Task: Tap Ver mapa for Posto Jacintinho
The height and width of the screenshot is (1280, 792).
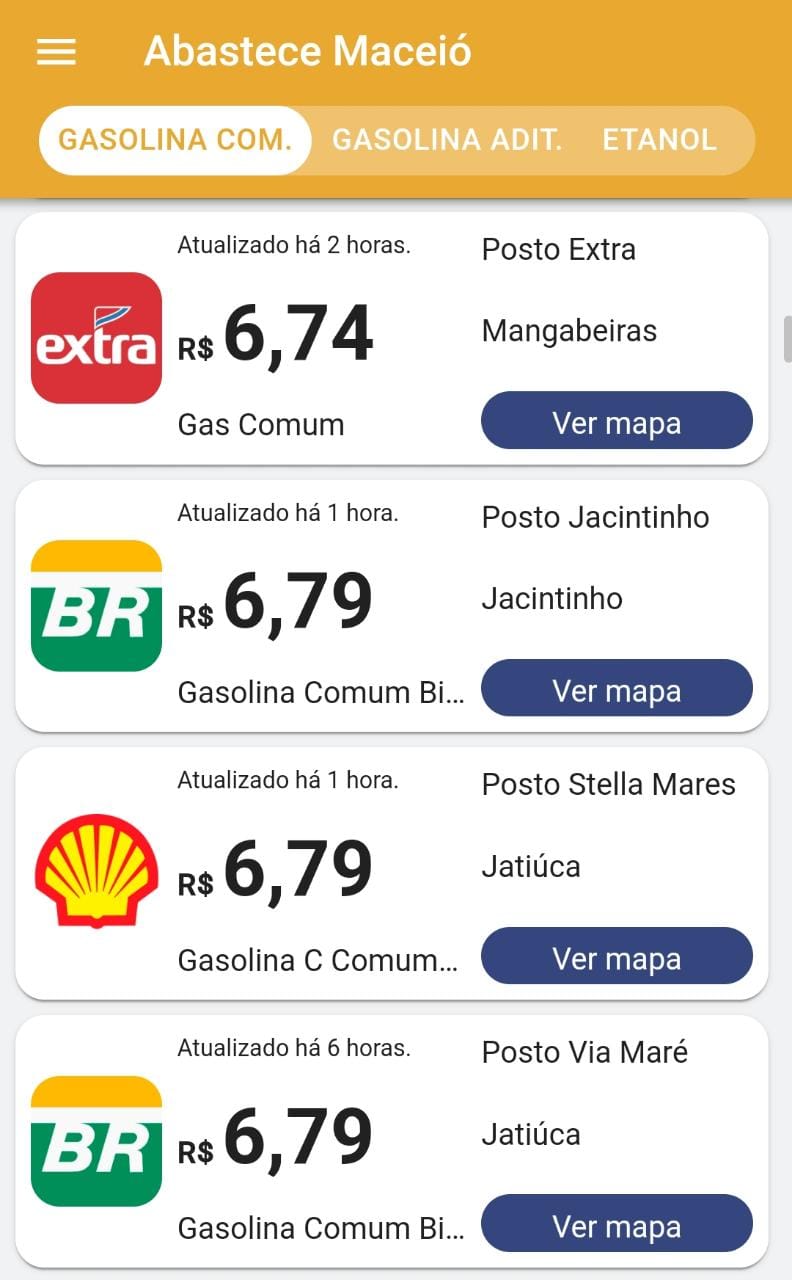Action: (x=616, y=689)
